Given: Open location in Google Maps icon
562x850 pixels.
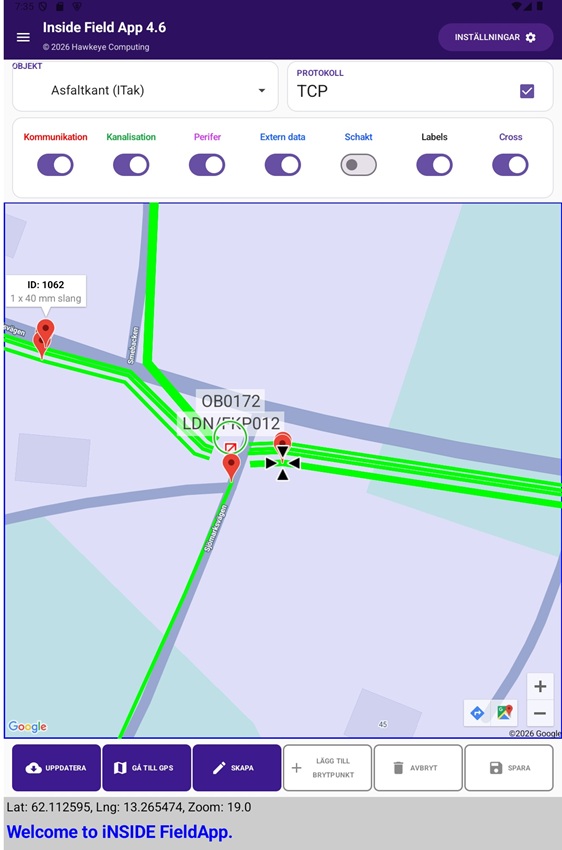Looking at the screenshot, I should click(x=504, y=712).
